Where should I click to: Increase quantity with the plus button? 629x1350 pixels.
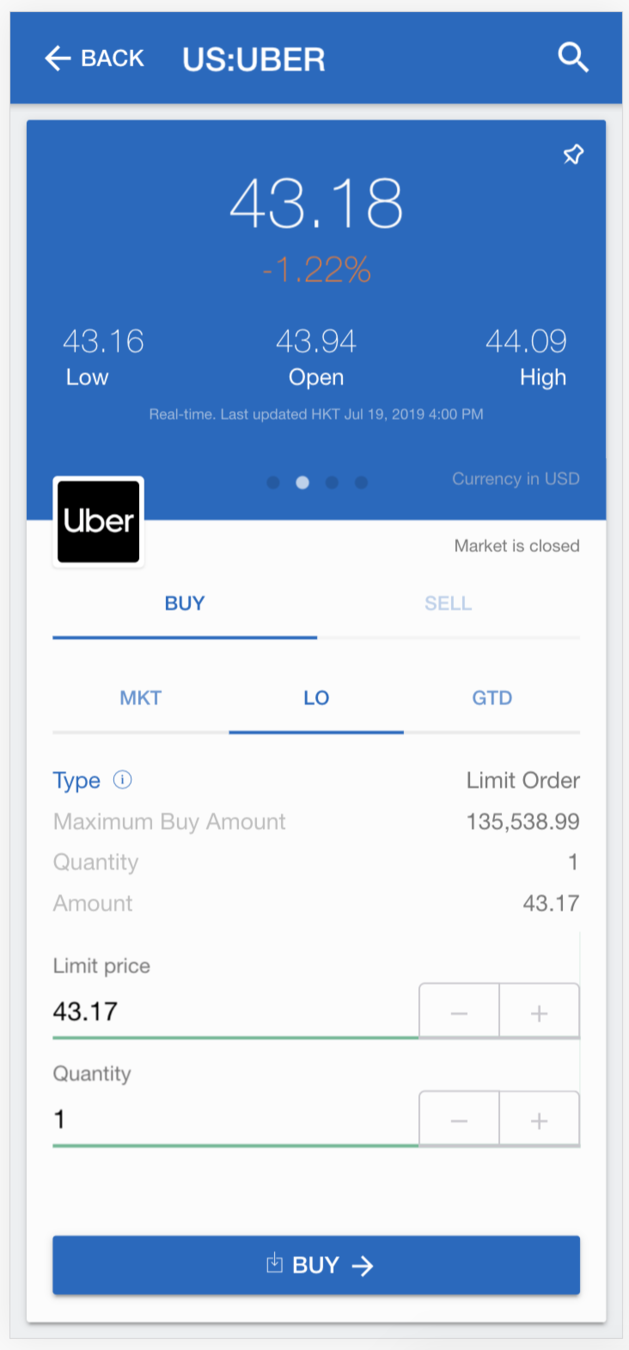click(539, 1120)
